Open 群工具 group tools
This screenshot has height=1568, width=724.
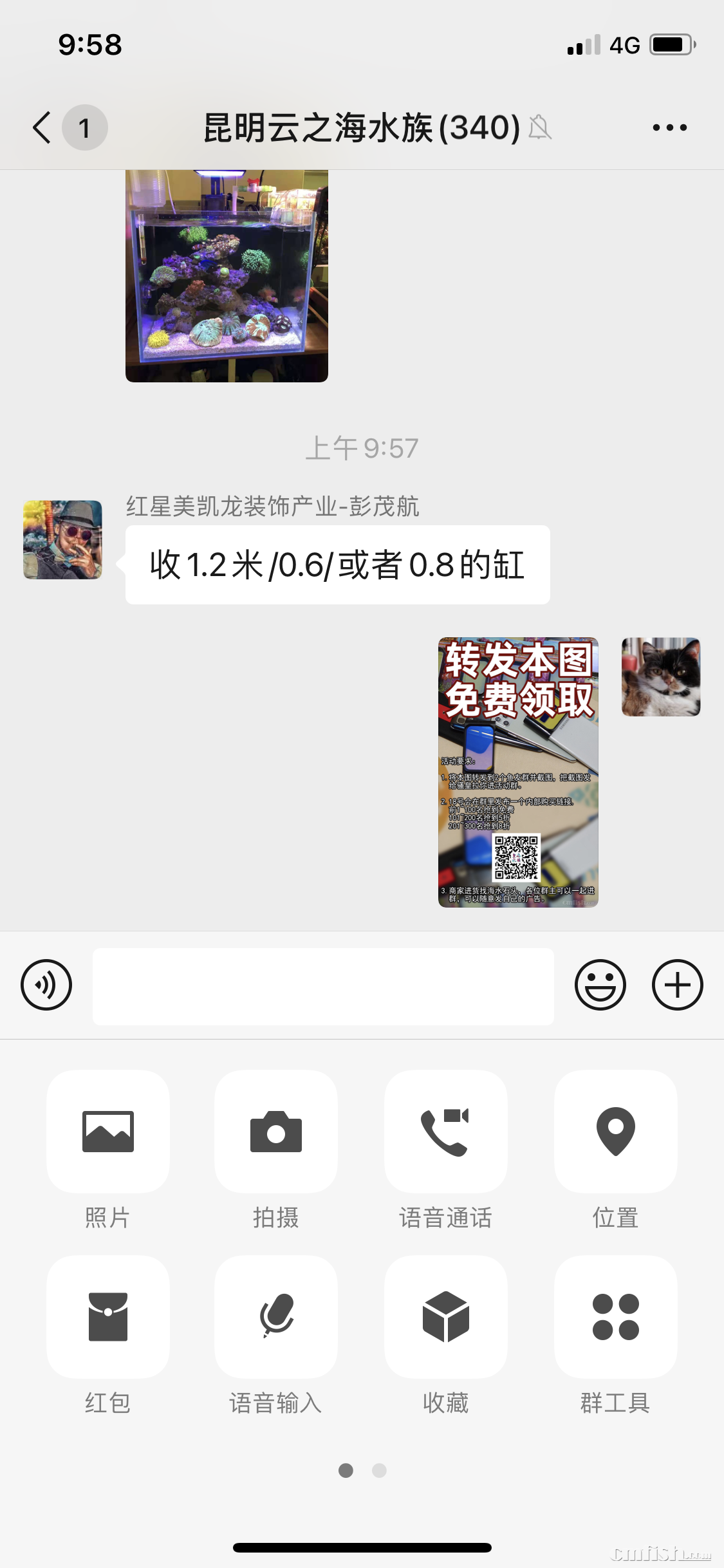point(615,1316)
